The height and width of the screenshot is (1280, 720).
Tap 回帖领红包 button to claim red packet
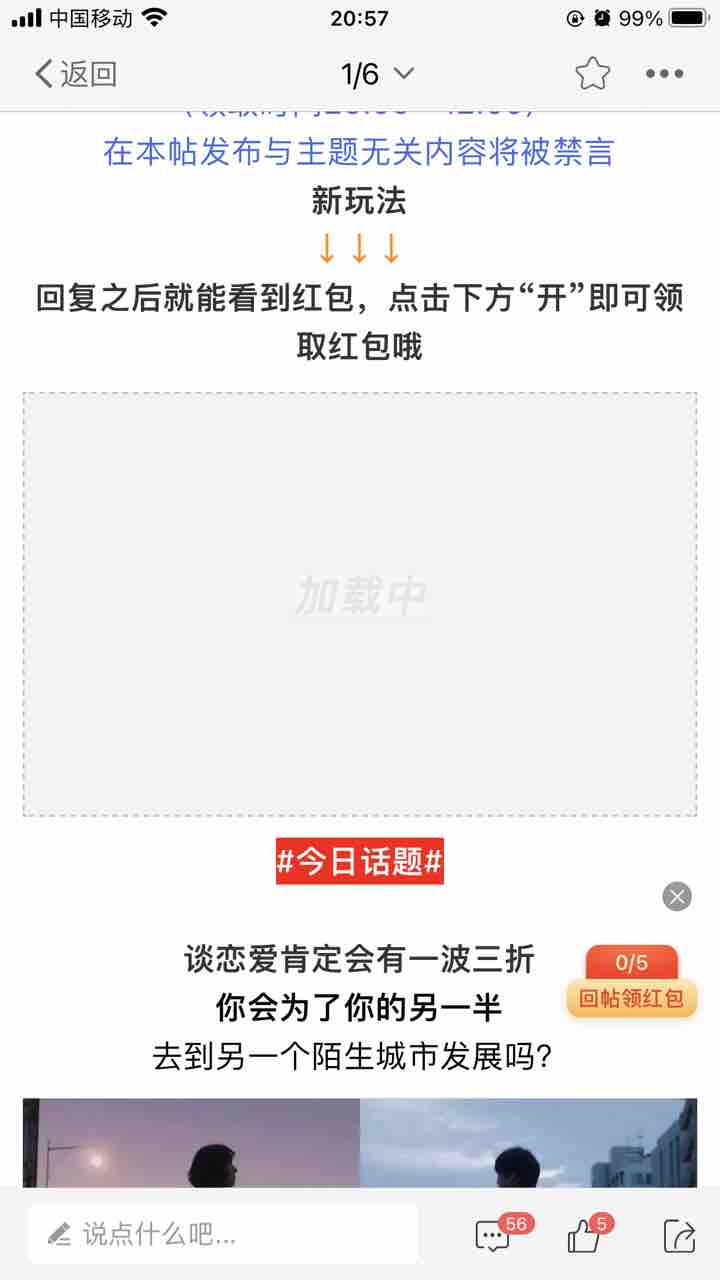pos(631,997)
